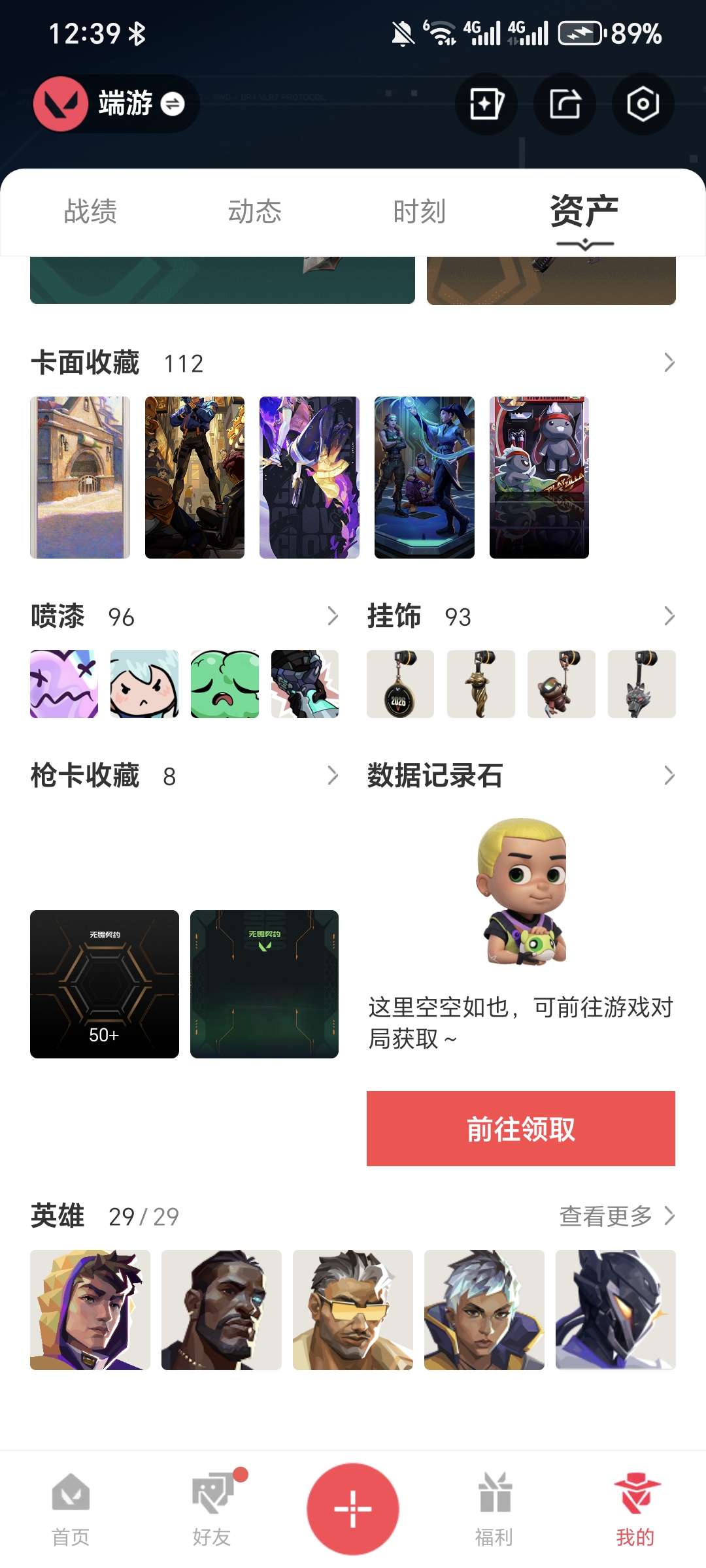Screen dimensions: 706x1568
Task: Open the 好友 friends tab
Action: point(212,1509)
